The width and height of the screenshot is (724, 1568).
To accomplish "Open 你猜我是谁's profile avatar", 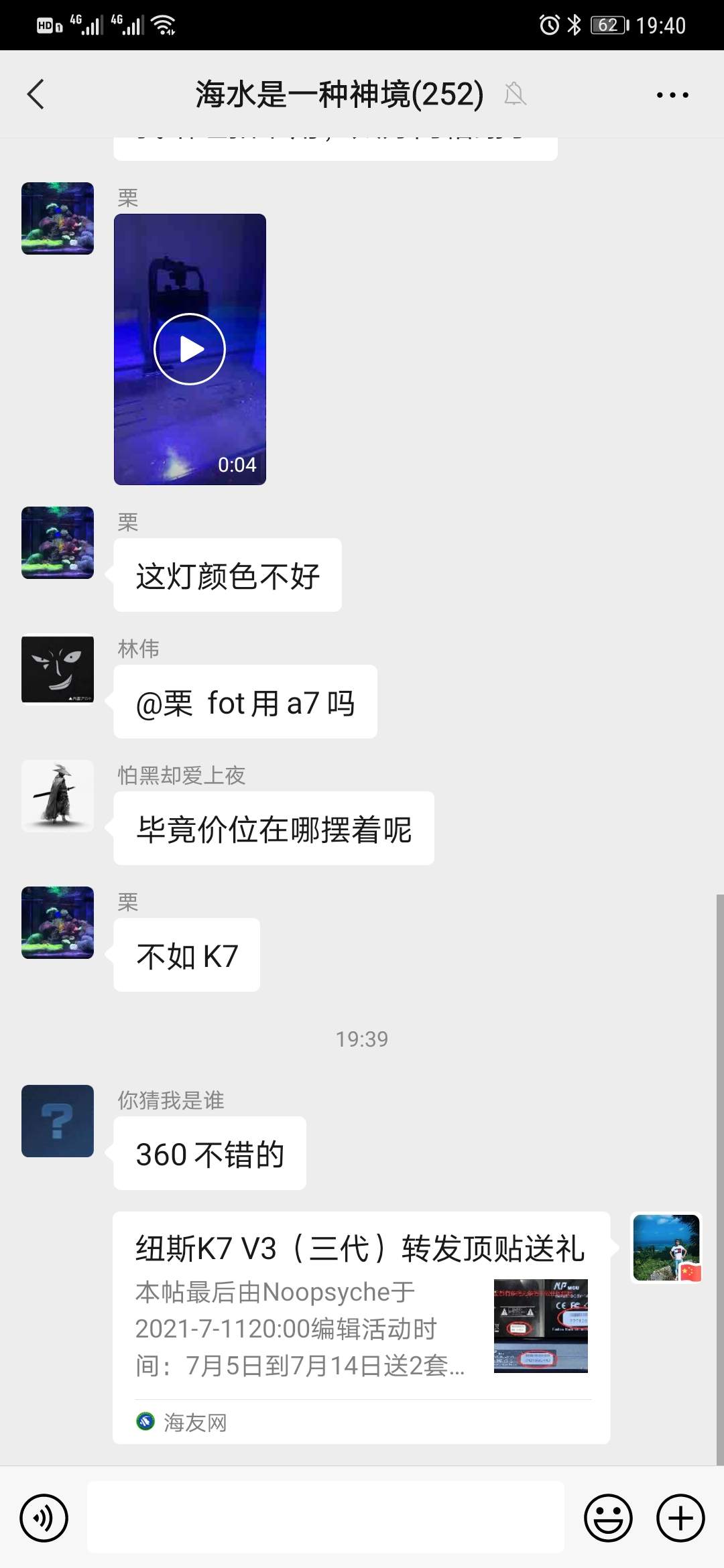I will click(x=58, y=1121).
